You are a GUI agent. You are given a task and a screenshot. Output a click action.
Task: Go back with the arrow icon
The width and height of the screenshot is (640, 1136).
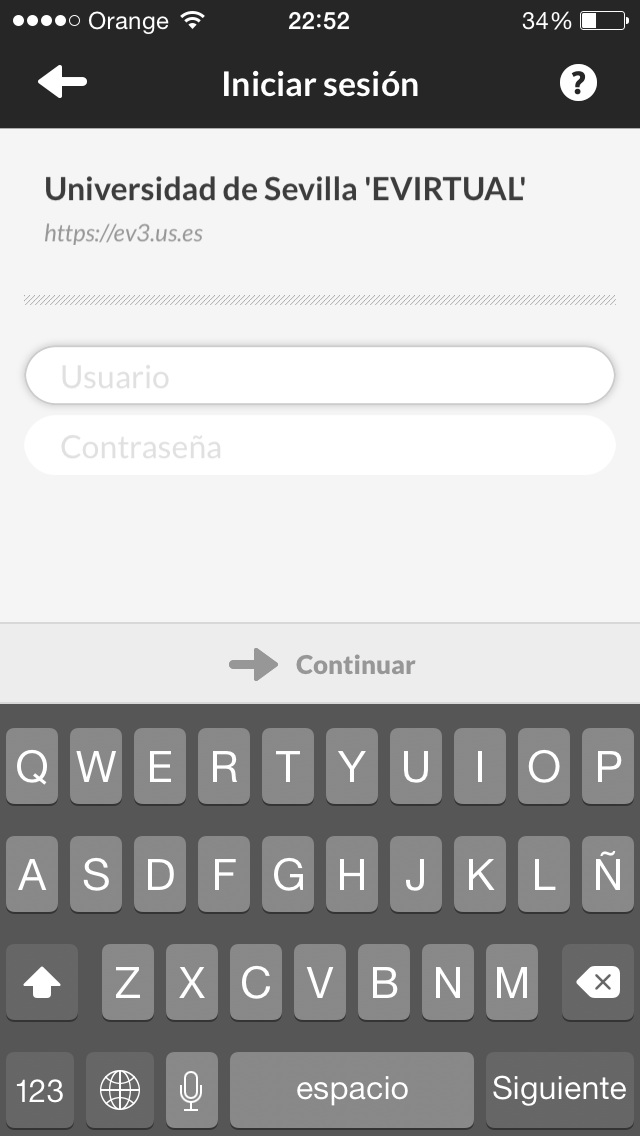[62, 83]
